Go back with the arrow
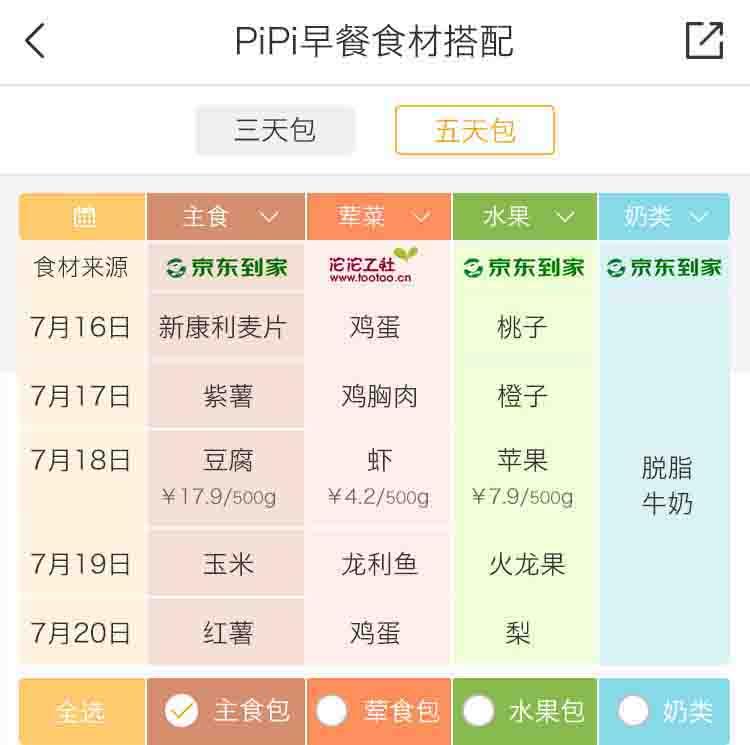 35,41
